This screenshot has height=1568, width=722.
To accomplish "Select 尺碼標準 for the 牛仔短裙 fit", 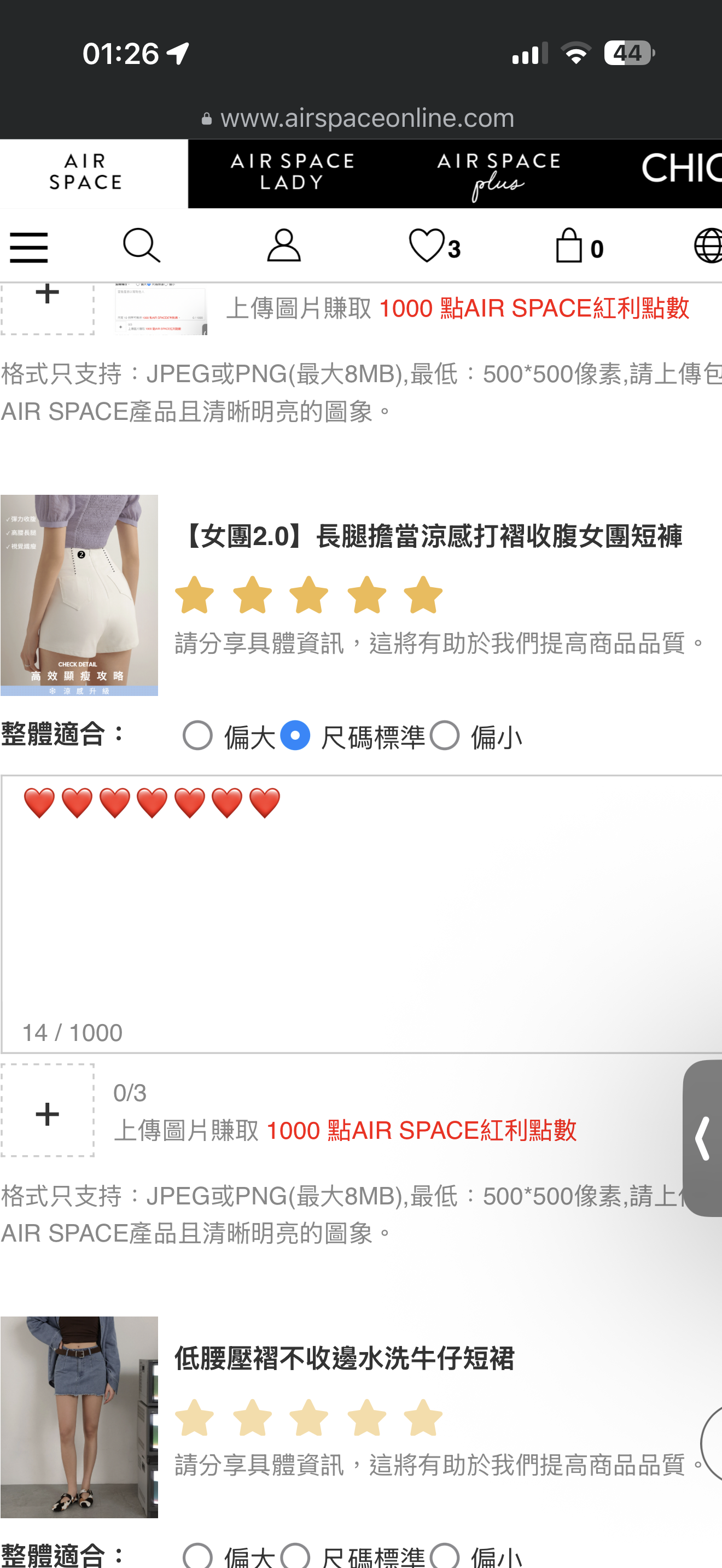I will 296,1555.
